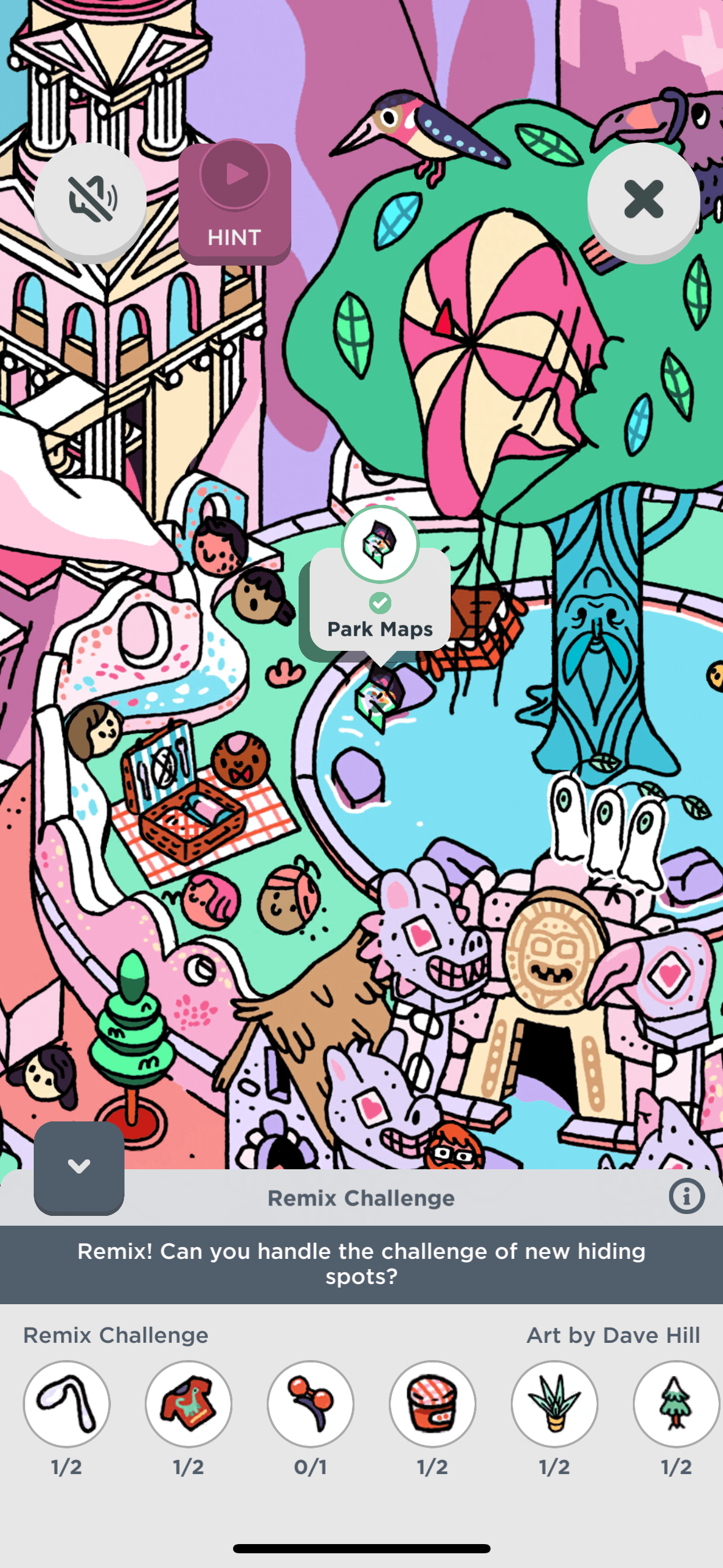The image size is (723, 1568).
Task: Select the golf club item tracker
Action: click(x=67, y=1404)
